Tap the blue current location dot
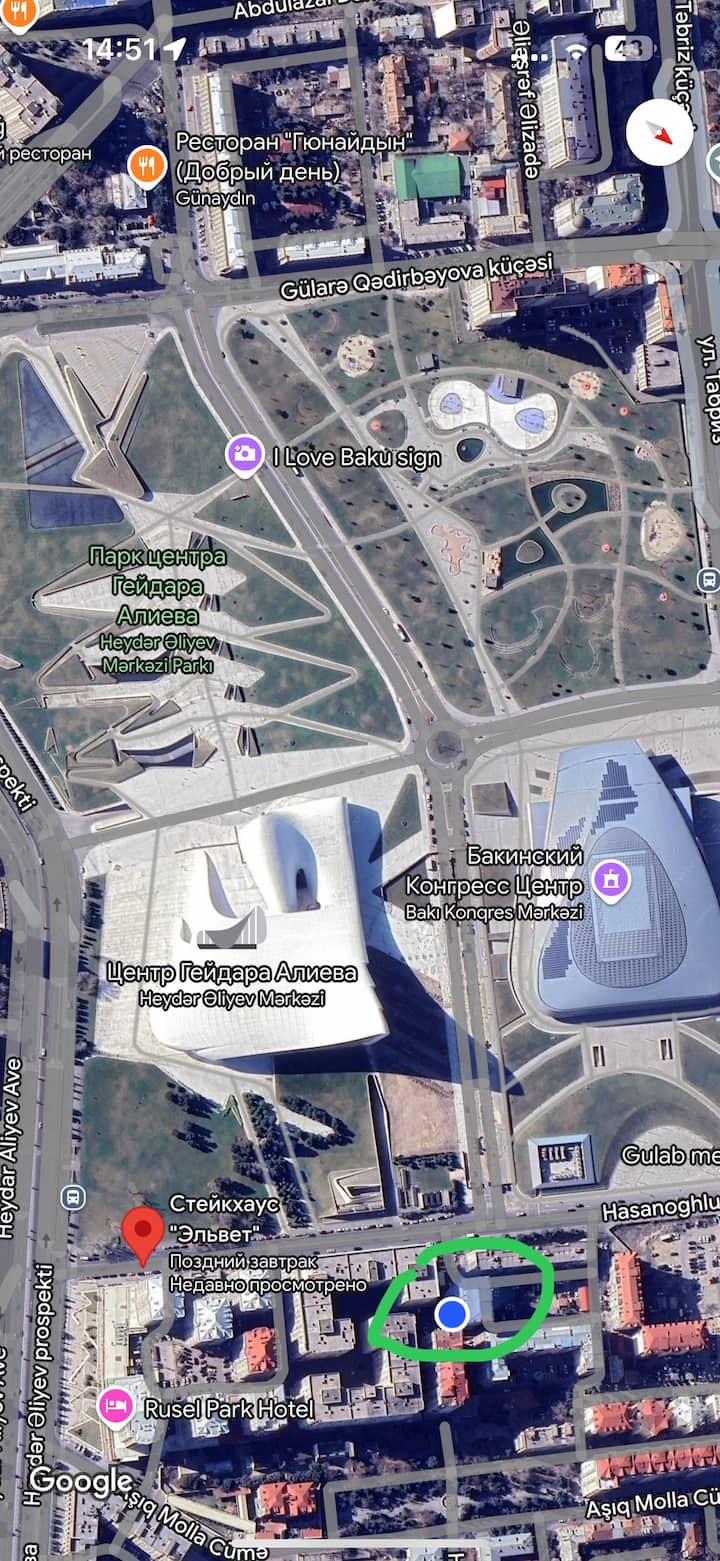This screenshot has width=720, height=1561. (452, 1313)
